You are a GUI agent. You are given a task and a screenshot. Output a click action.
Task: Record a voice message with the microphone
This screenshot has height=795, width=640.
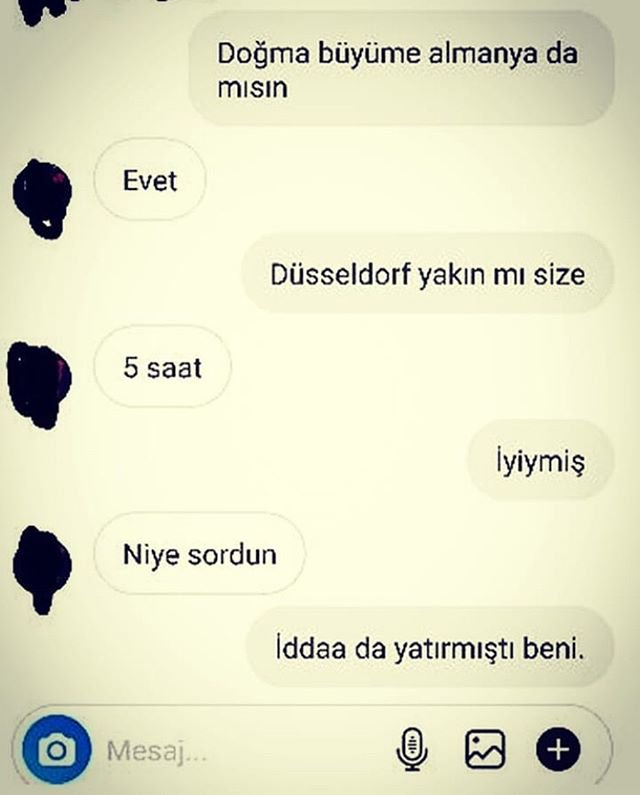click(x=412, y=749)
